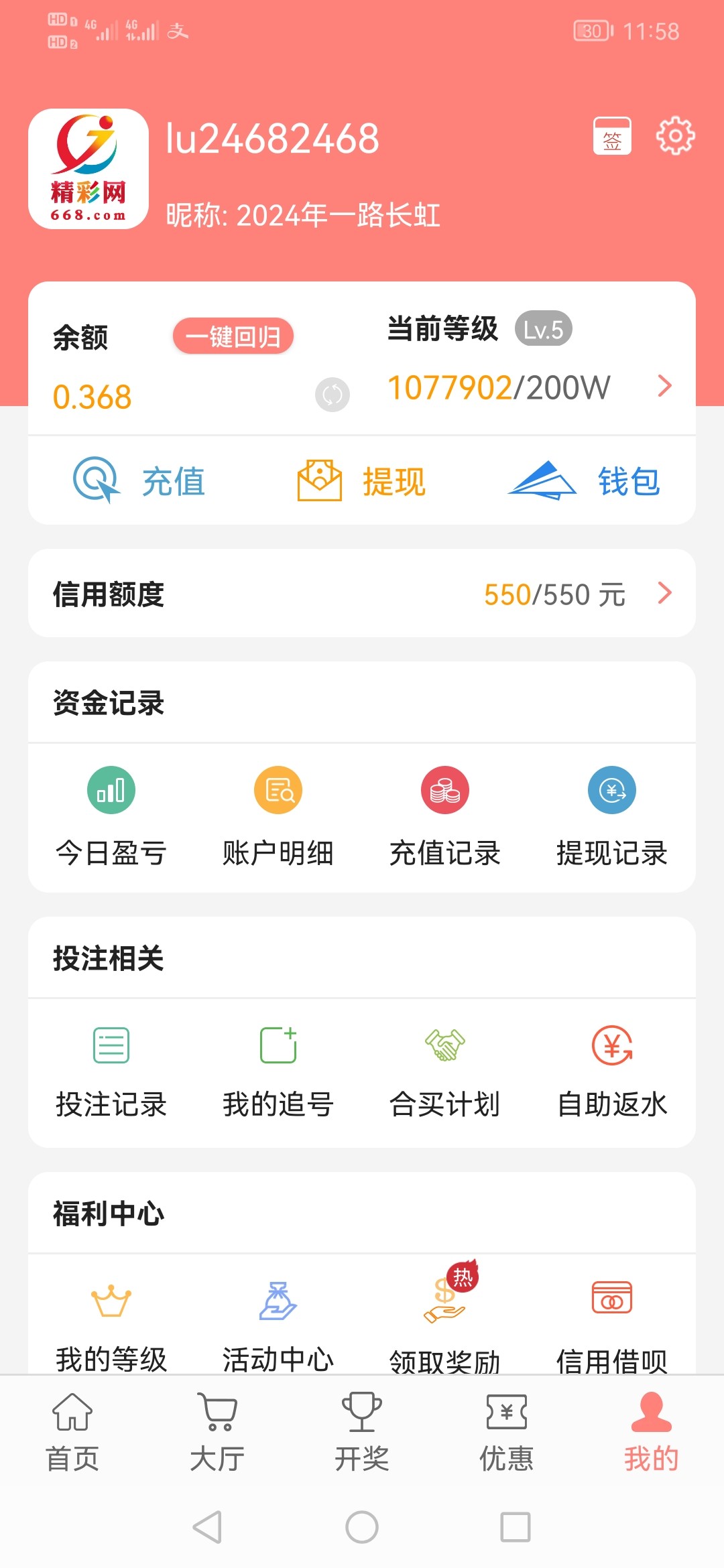The image size is (724, 1568).
Task: Open the settings gear icon
Action: [x=675, y=136]
